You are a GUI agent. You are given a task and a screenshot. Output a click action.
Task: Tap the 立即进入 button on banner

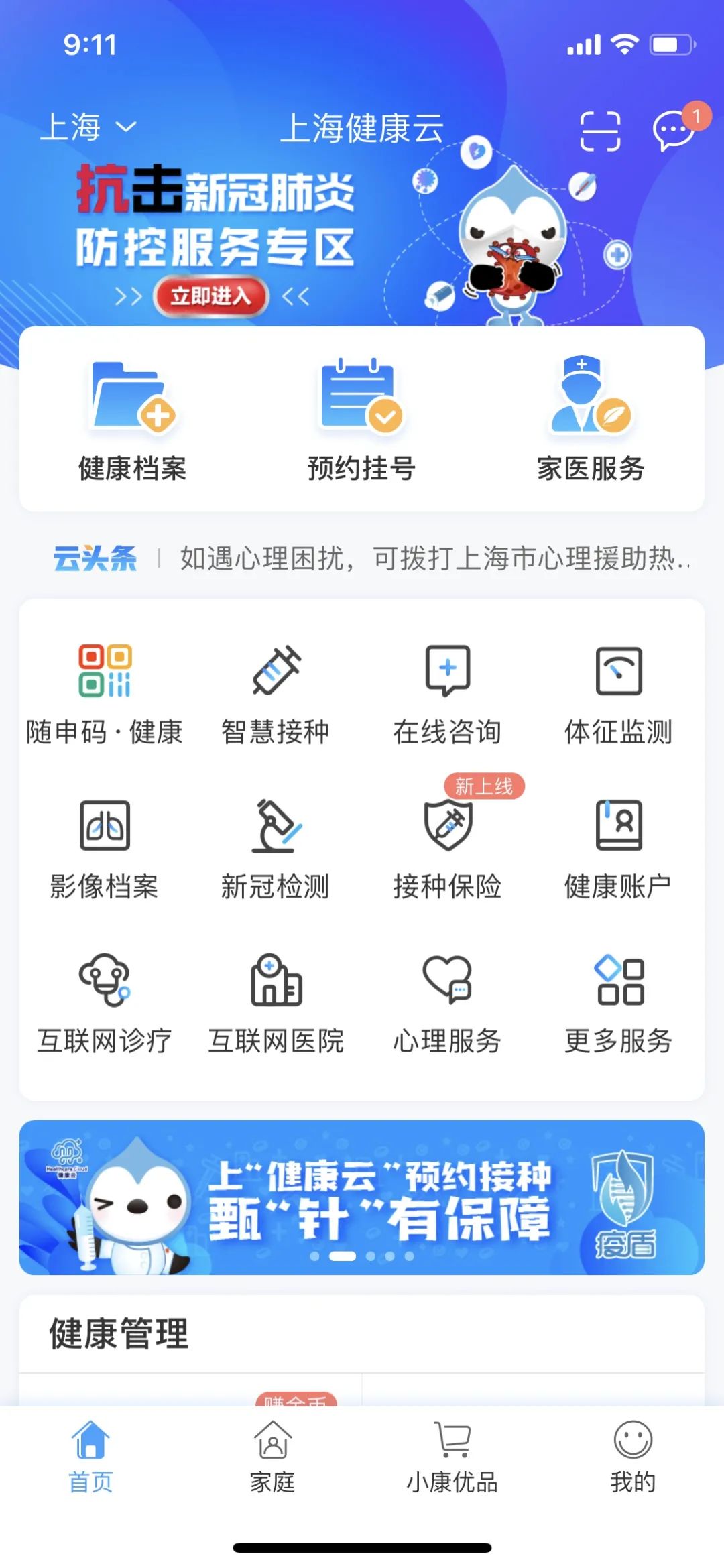click(x=210, y=296)
